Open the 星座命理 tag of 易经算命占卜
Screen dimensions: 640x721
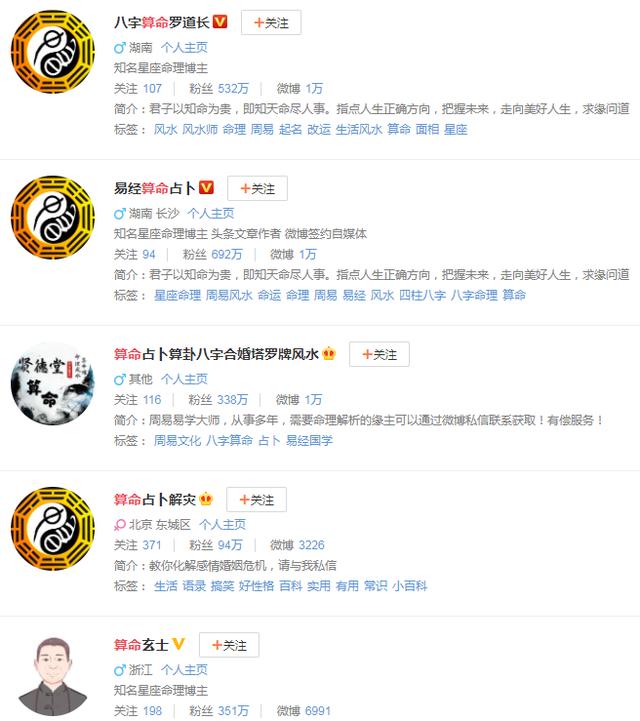176,295
